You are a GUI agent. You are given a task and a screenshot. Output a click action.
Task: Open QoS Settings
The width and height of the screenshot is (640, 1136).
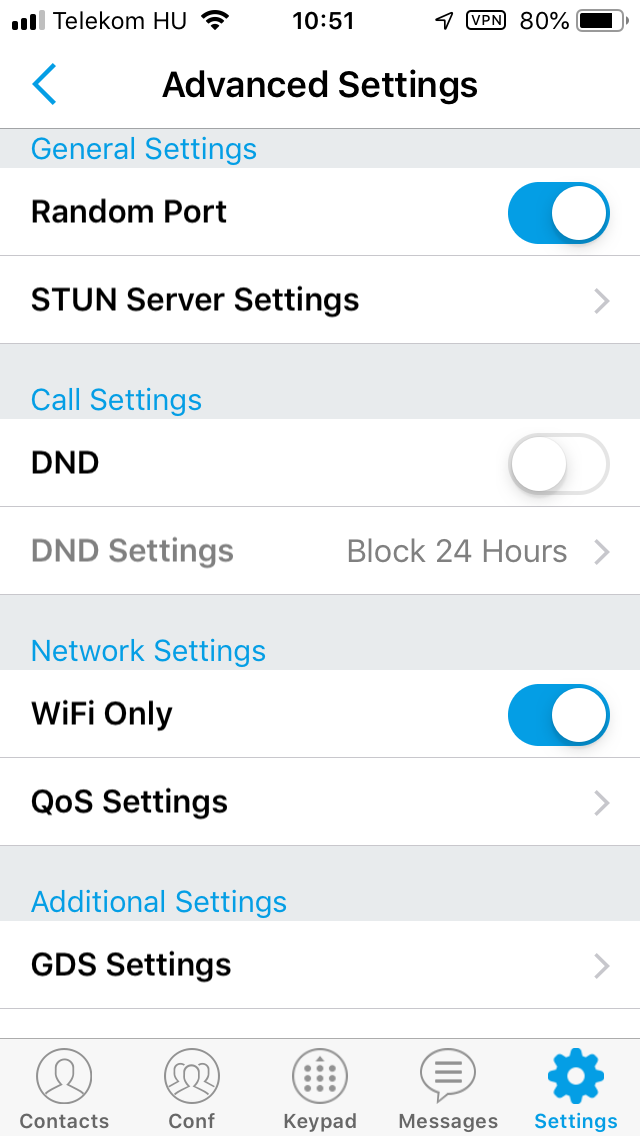[320, 802]
